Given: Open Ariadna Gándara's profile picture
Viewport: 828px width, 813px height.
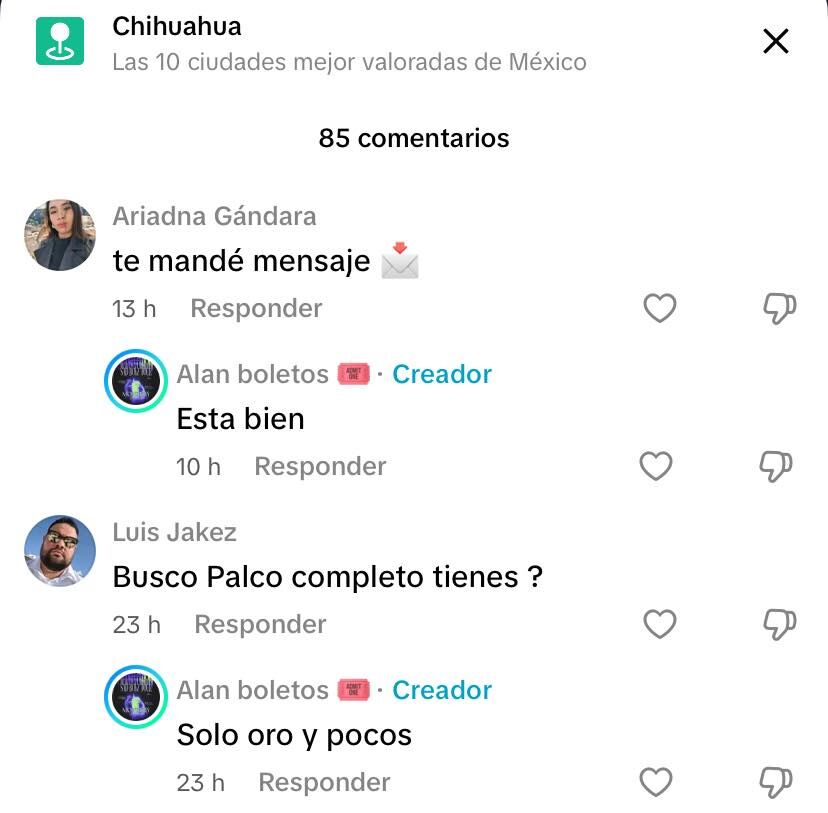Looking at the screenshot, I should point(60,235).
